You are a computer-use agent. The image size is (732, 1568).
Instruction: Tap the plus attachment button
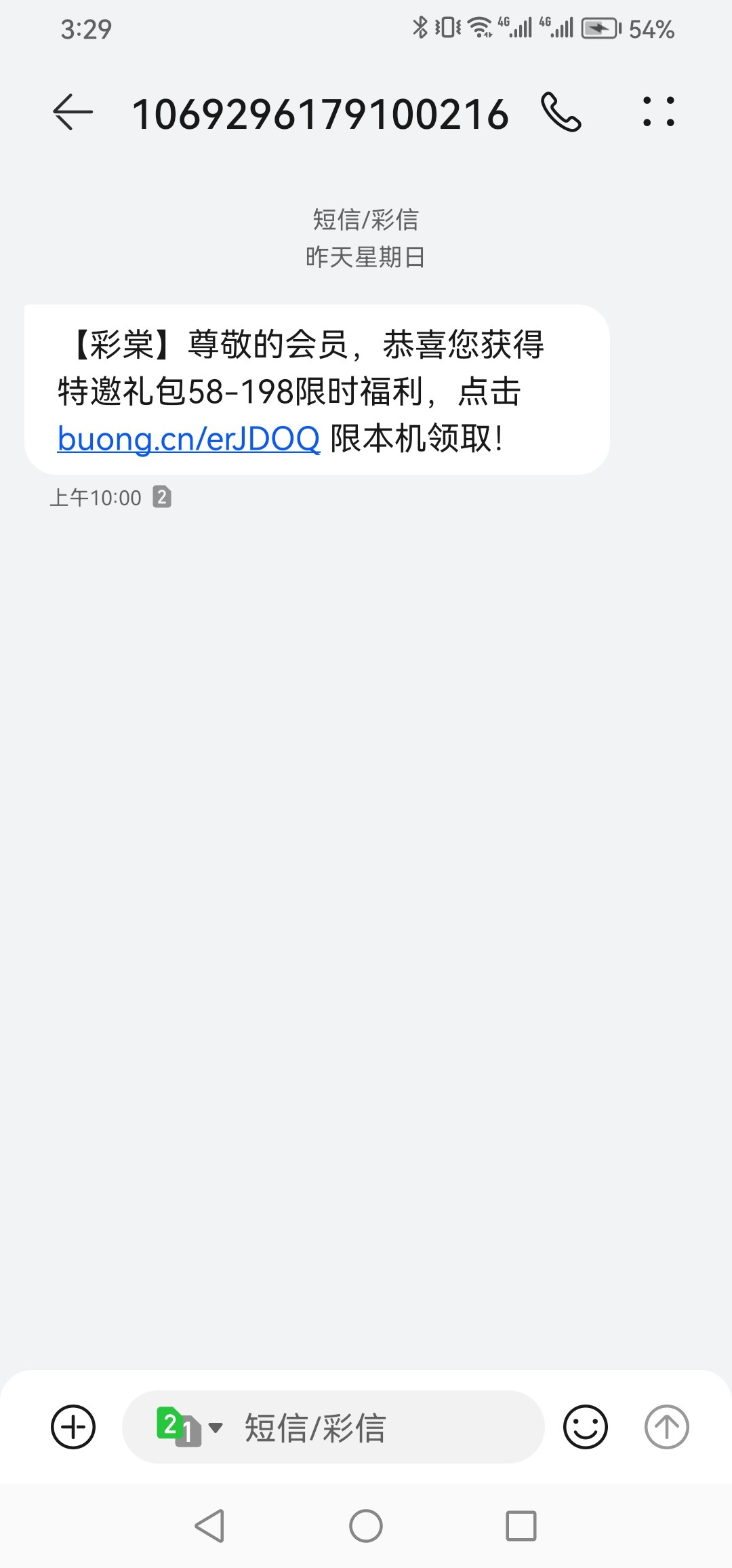tap(73, 1427)
